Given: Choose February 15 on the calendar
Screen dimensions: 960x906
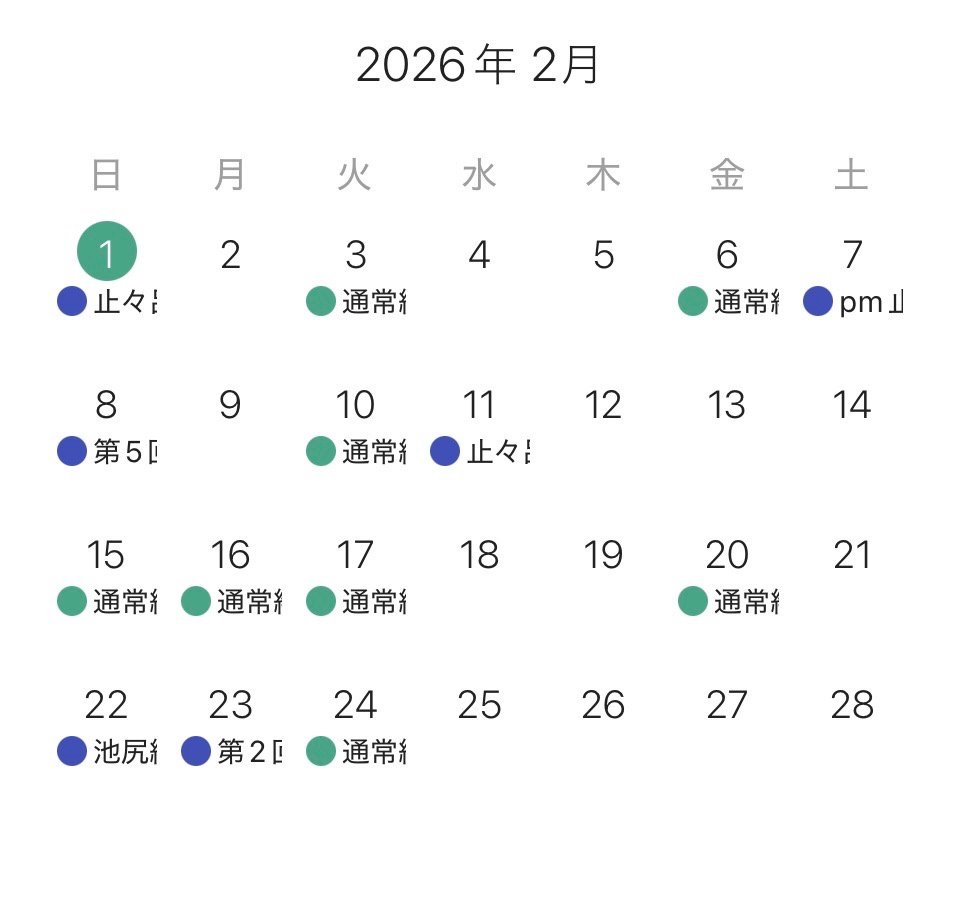Looking at the screenshot, I should point(106,556).
